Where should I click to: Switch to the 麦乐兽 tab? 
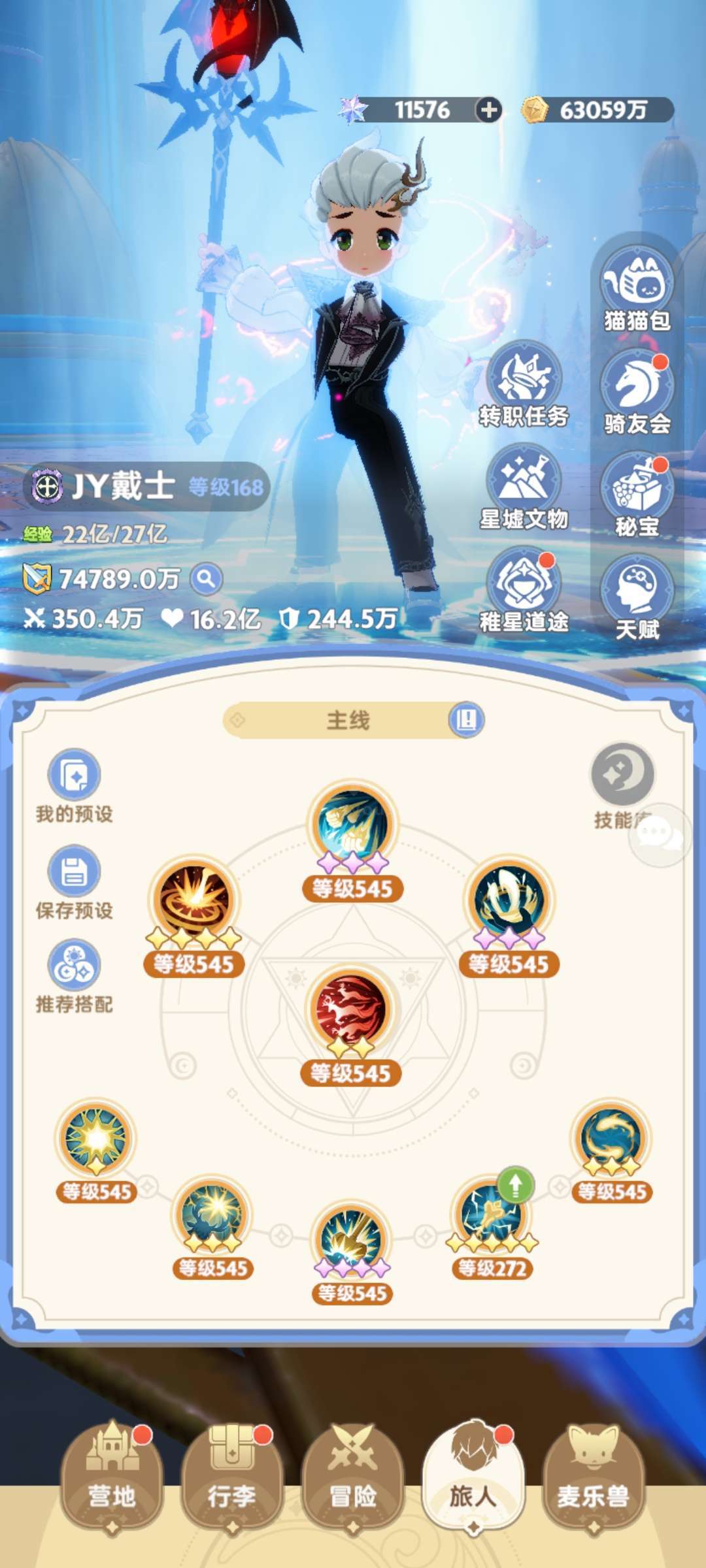click(593, 1478)
